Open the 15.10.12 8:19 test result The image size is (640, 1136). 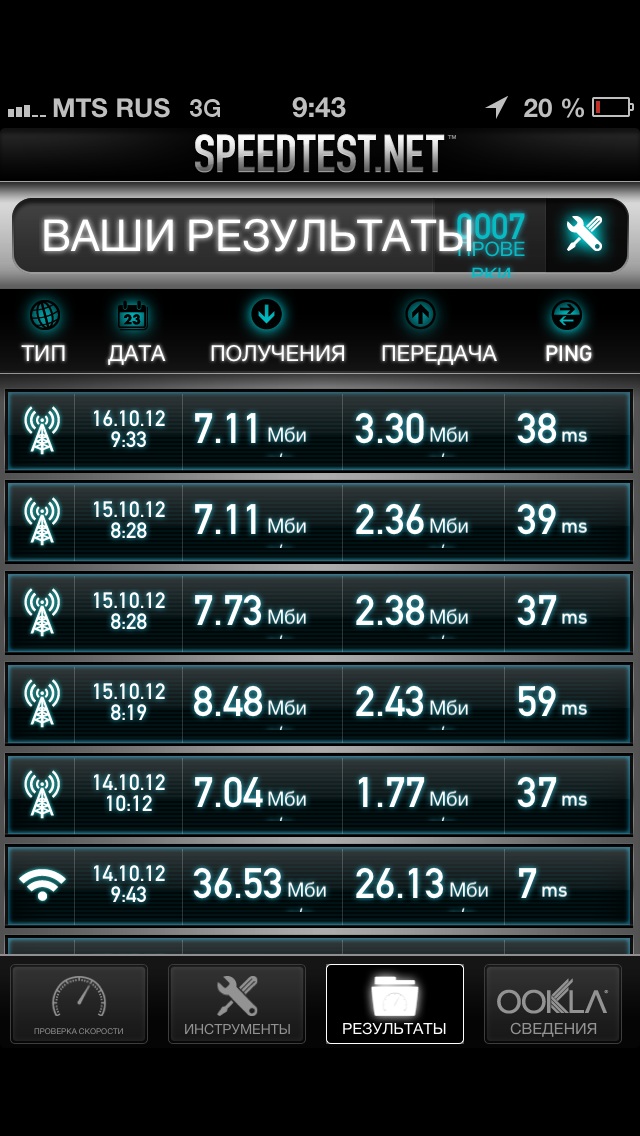[x=319, y=703]
